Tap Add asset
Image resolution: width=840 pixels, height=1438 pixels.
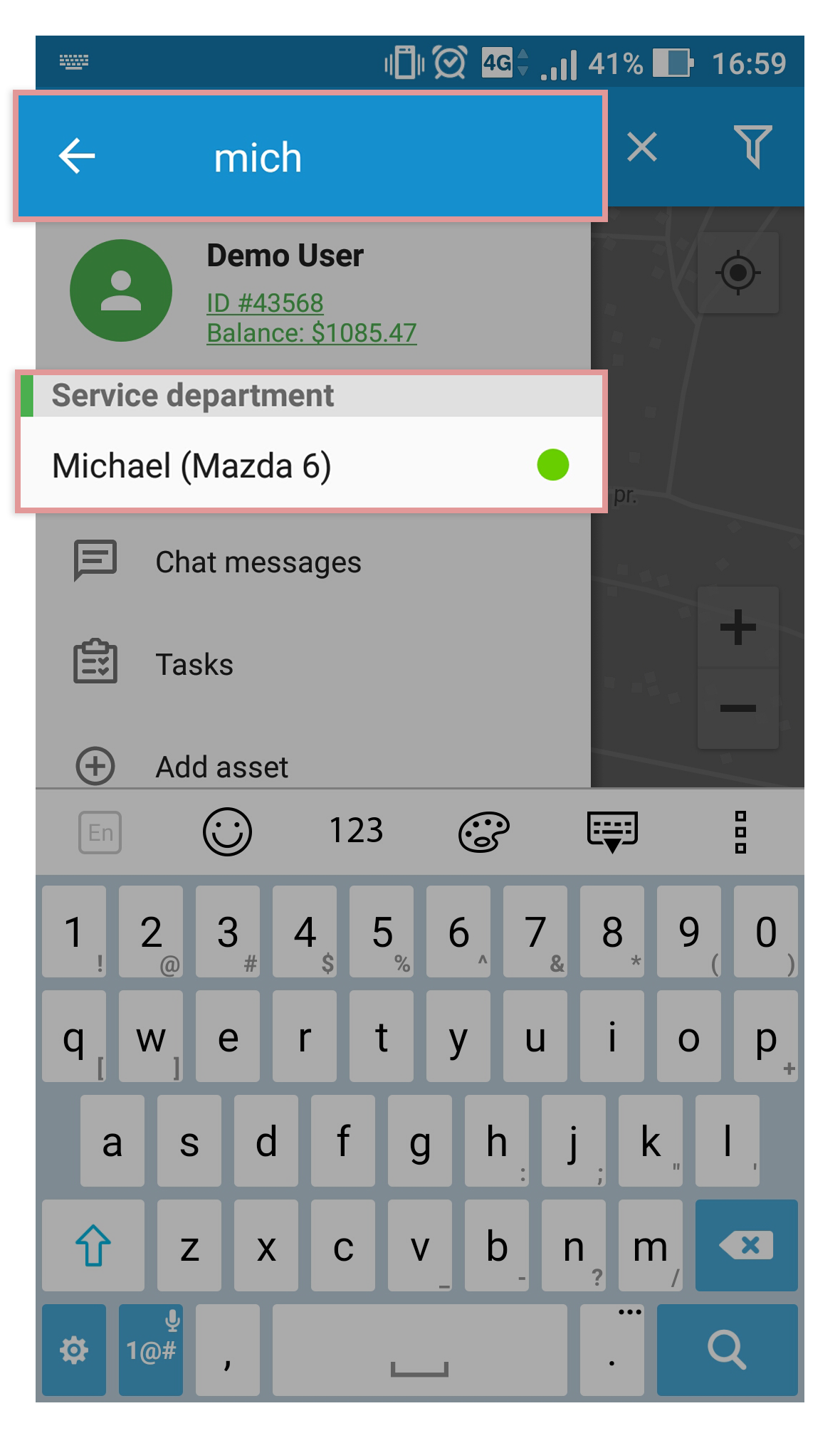[x=313, y=766]
